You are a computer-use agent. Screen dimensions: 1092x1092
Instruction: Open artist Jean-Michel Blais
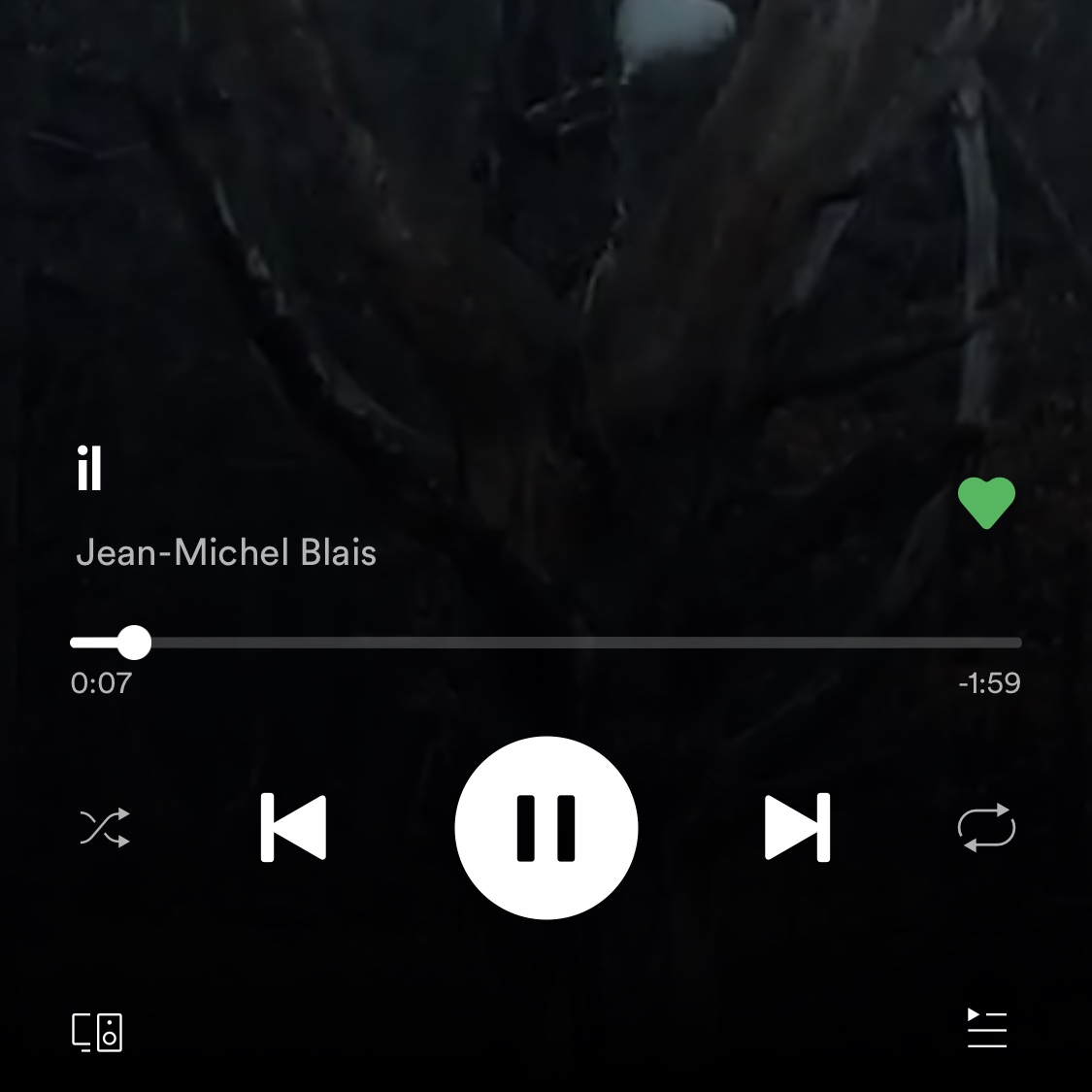[226, 553]
